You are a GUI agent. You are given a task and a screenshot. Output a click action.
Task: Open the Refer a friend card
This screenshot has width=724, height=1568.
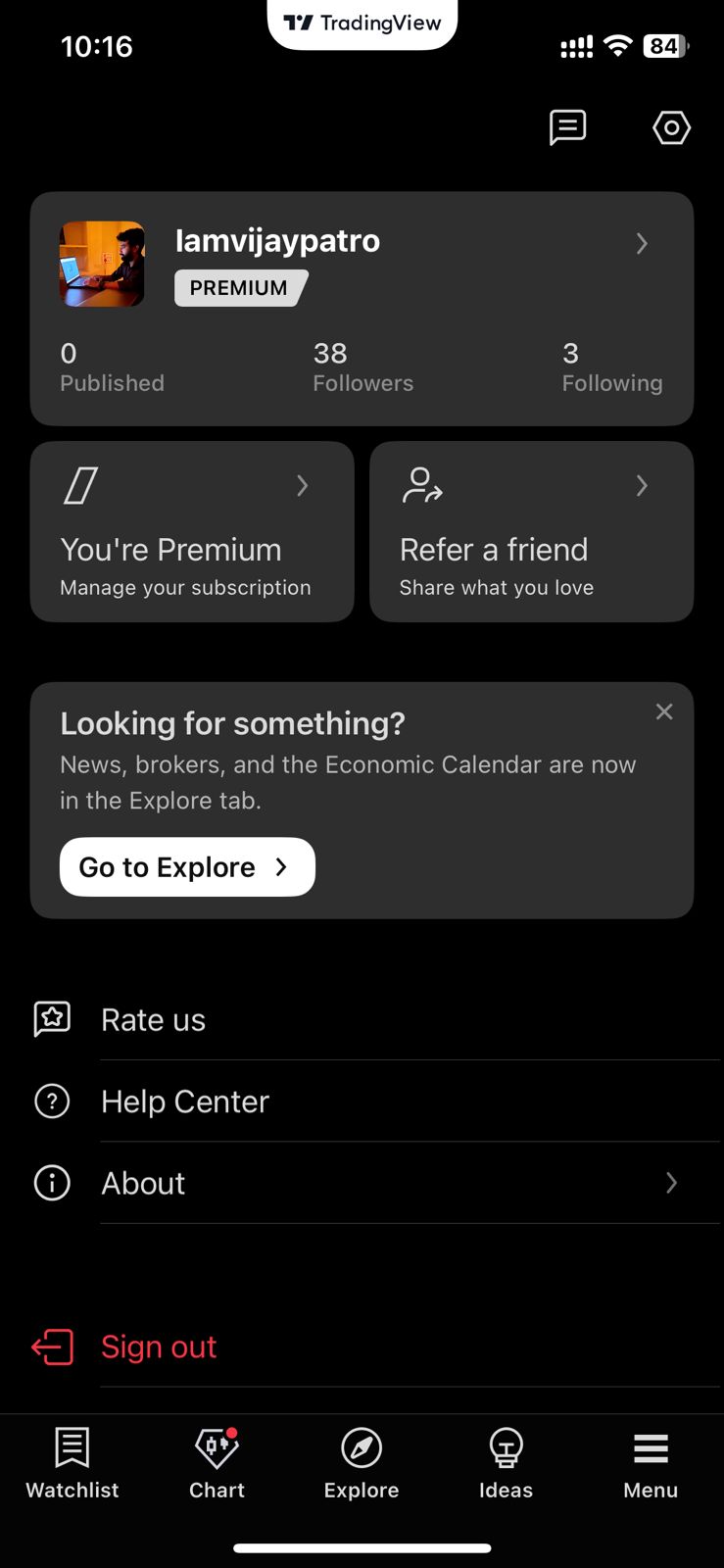pos(531,531)
